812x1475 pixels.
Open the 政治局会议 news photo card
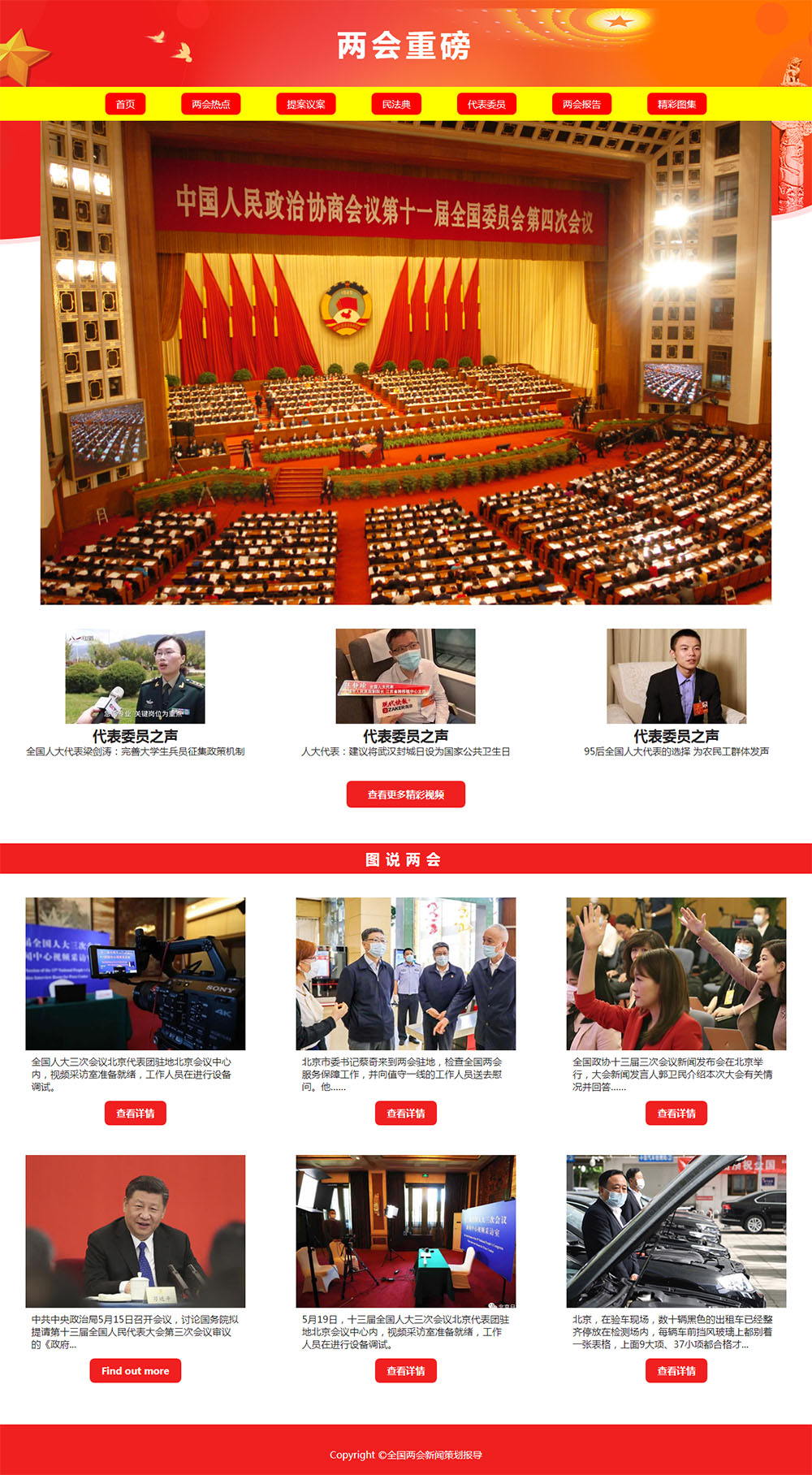click(135, 1231)
